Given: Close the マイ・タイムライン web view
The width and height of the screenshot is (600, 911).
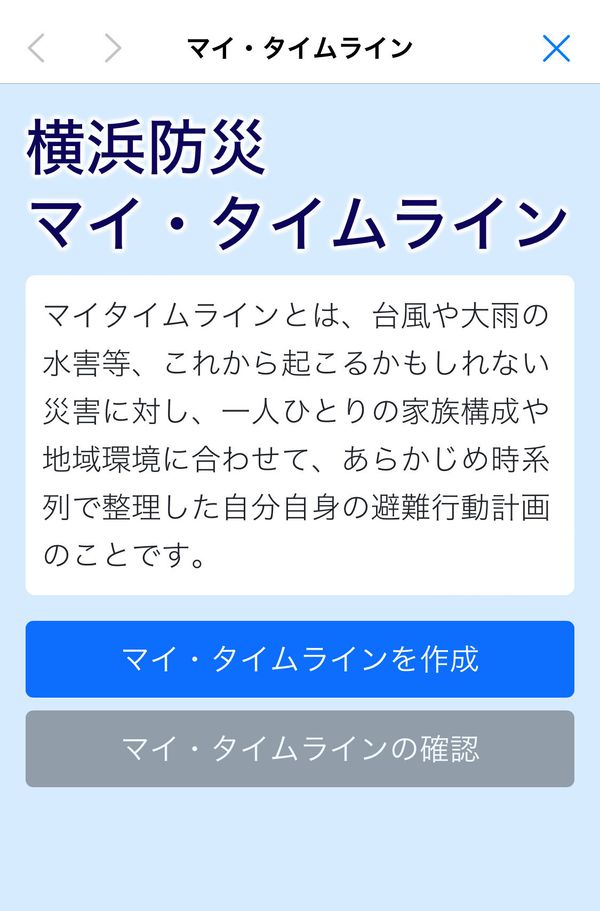Looking at the screenshot, I should 556,48.
